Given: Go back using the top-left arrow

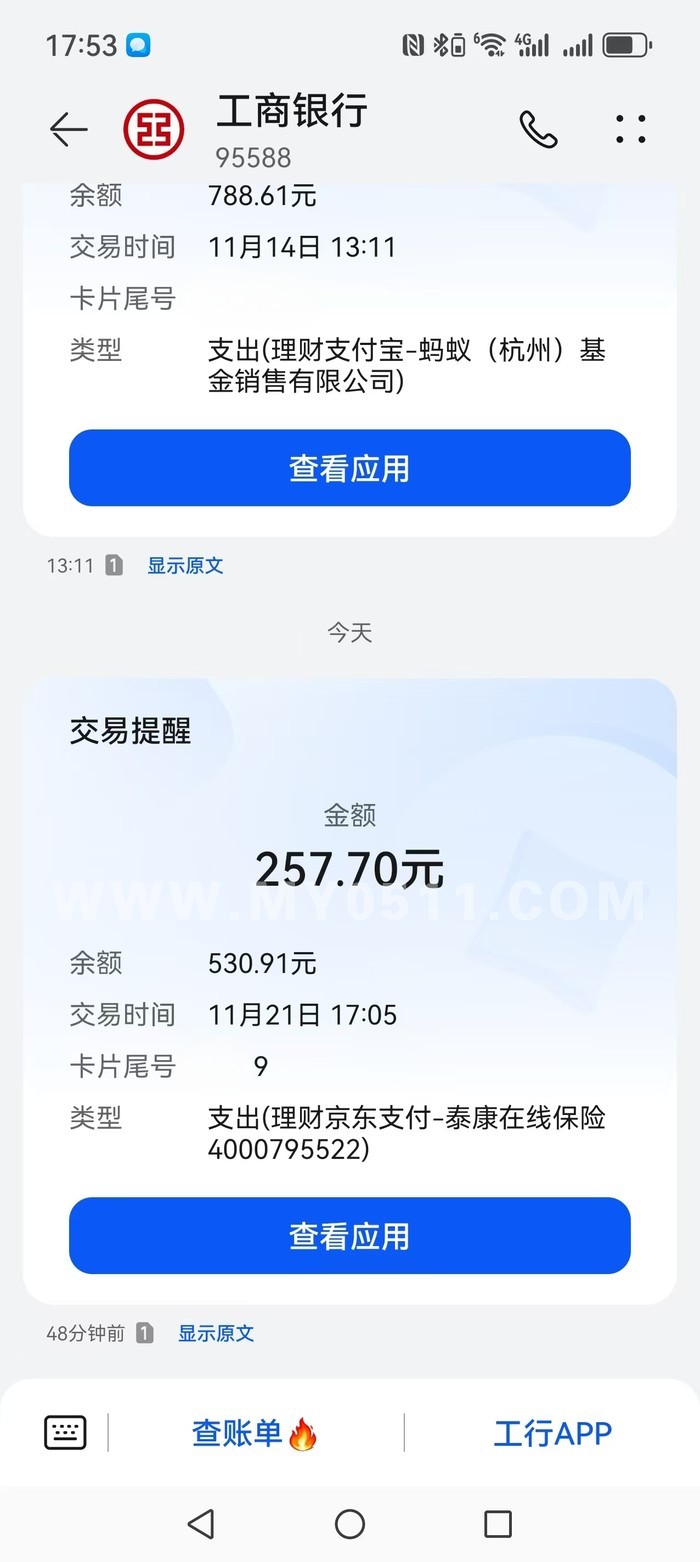Looking at the screenshot, I should click(68, 129).
